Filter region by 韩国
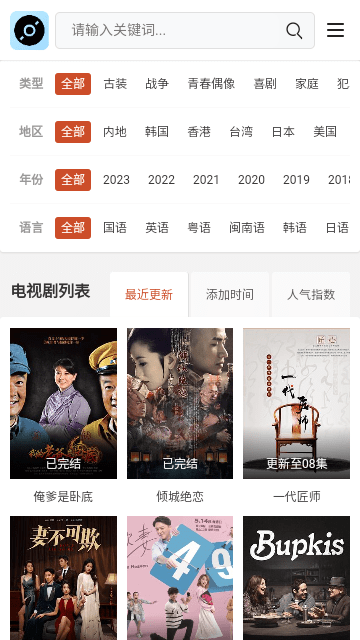The image size is (360, 640). [157, 131]
